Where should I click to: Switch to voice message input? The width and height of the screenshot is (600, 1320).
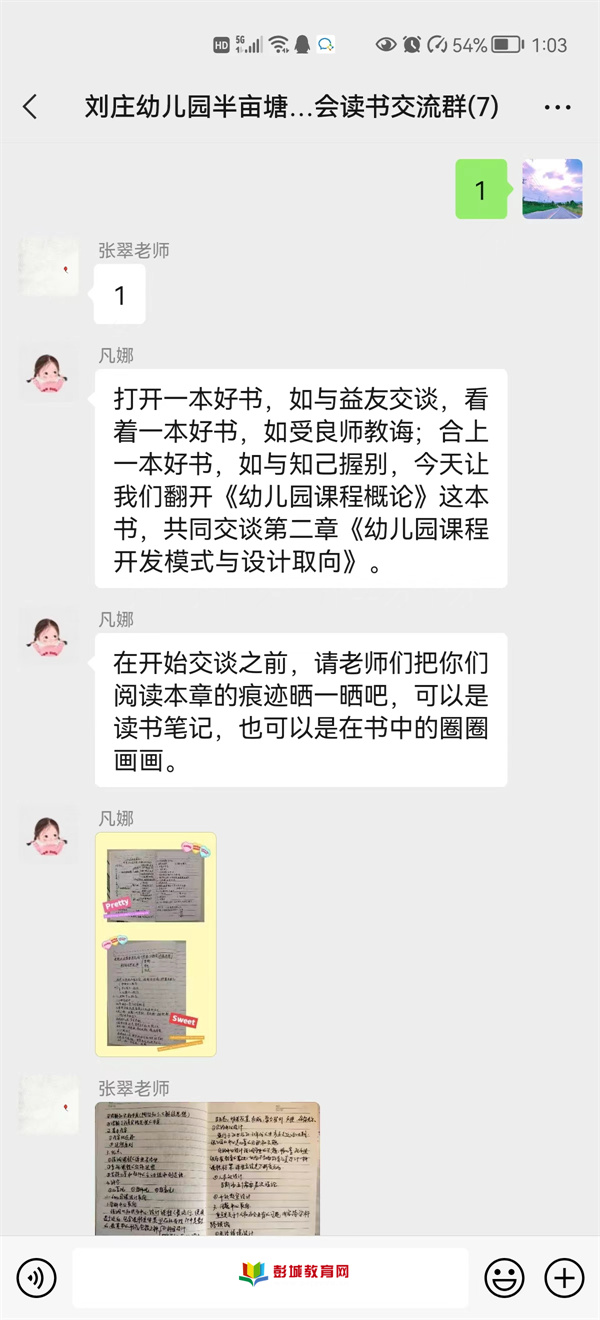tap(37, 1277)
